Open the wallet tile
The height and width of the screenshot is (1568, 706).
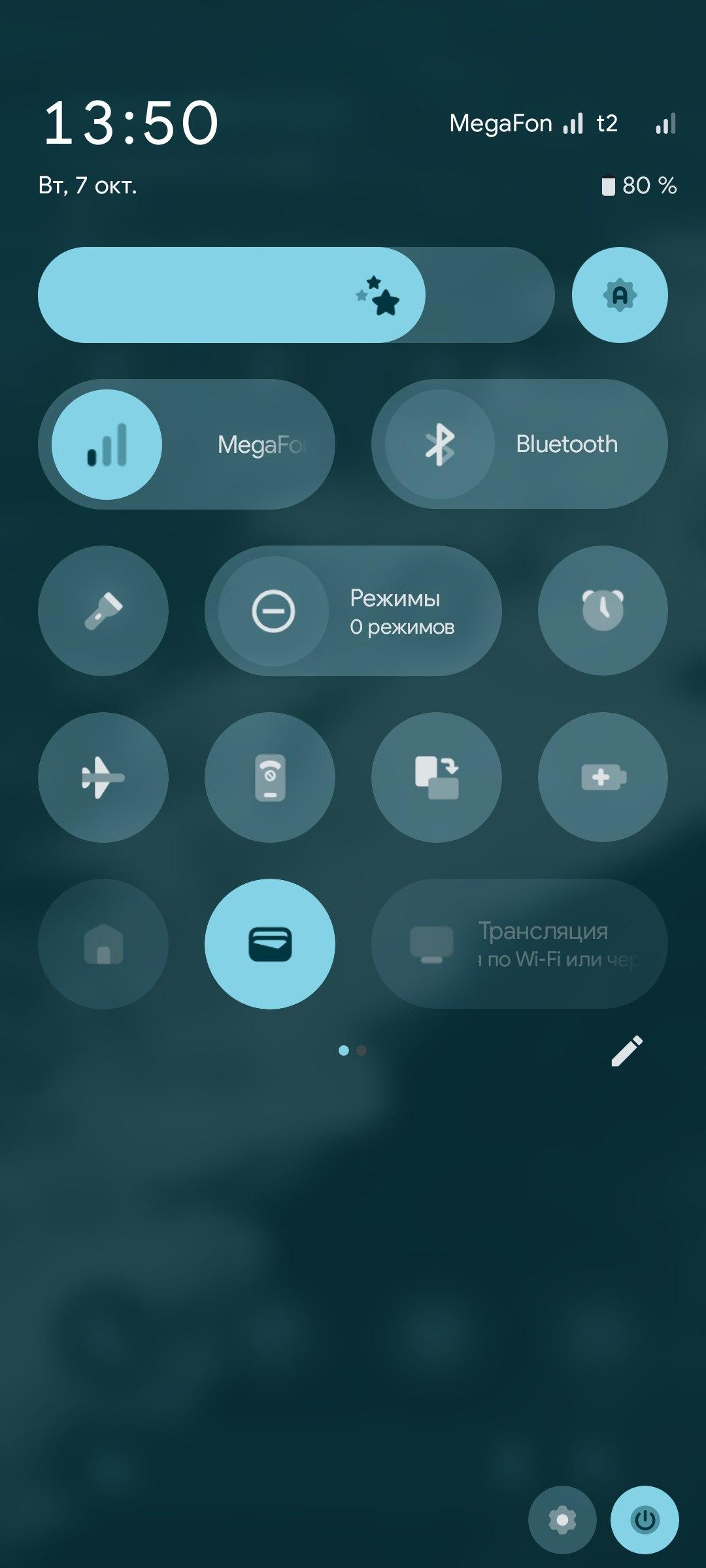(x=269, y=944)
